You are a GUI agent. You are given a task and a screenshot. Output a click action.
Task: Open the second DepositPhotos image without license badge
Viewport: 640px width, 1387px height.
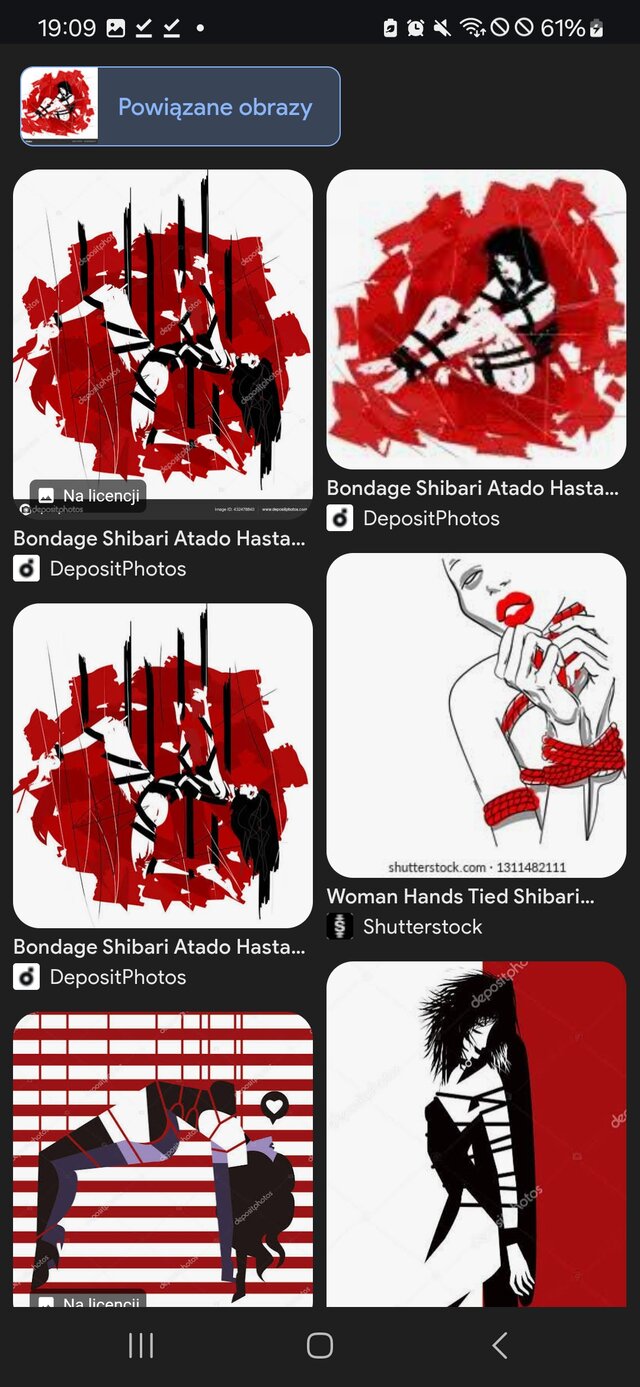click(162, 765)
